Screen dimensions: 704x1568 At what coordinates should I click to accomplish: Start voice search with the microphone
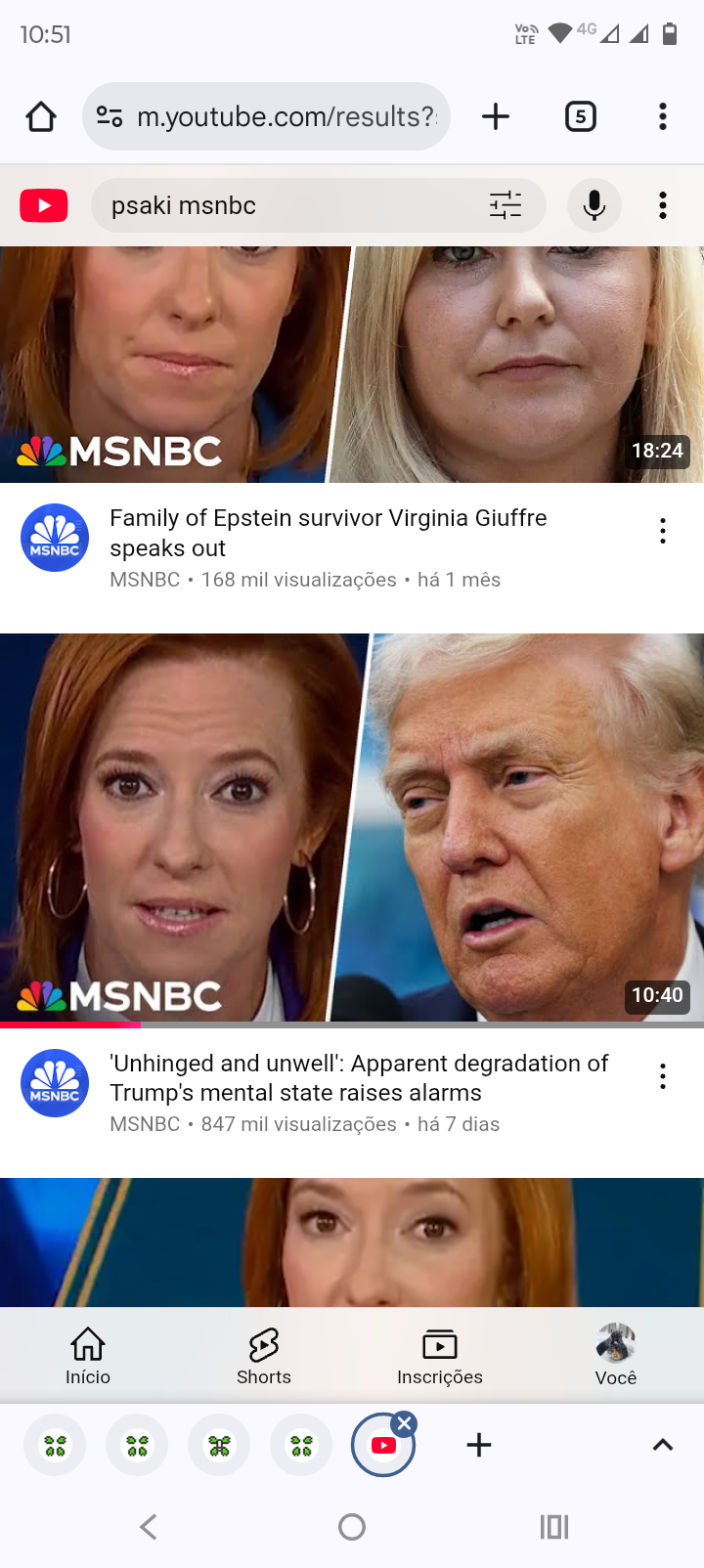point(594,206)
